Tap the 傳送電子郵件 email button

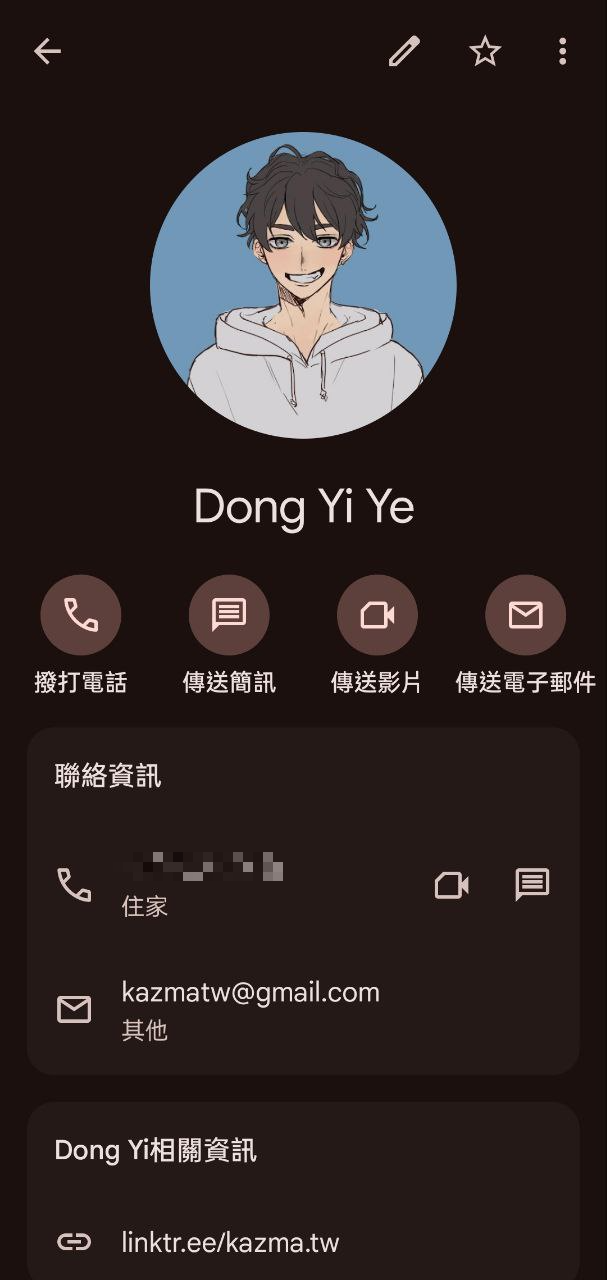click(525, 615)
